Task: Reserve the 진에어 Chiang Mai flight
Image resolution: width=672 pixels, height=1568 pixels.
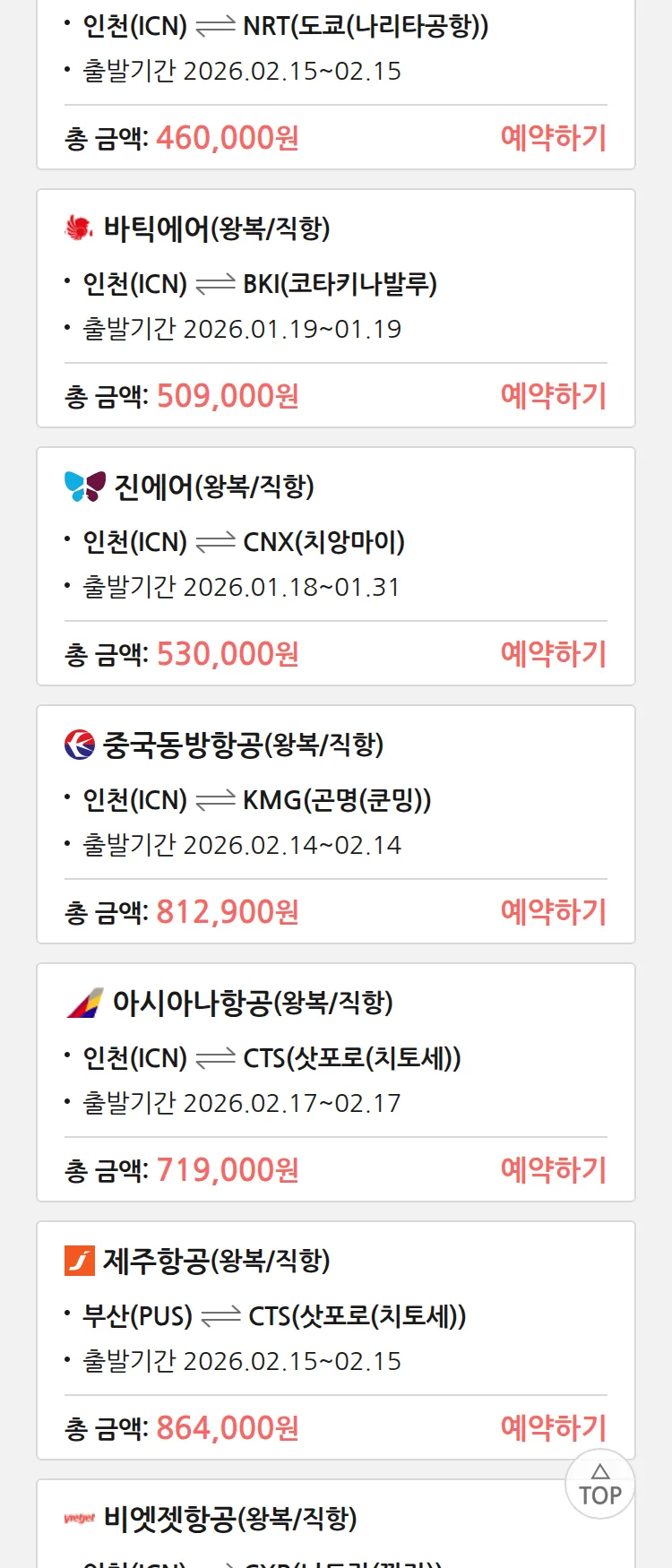Action: tap(553, 654)
